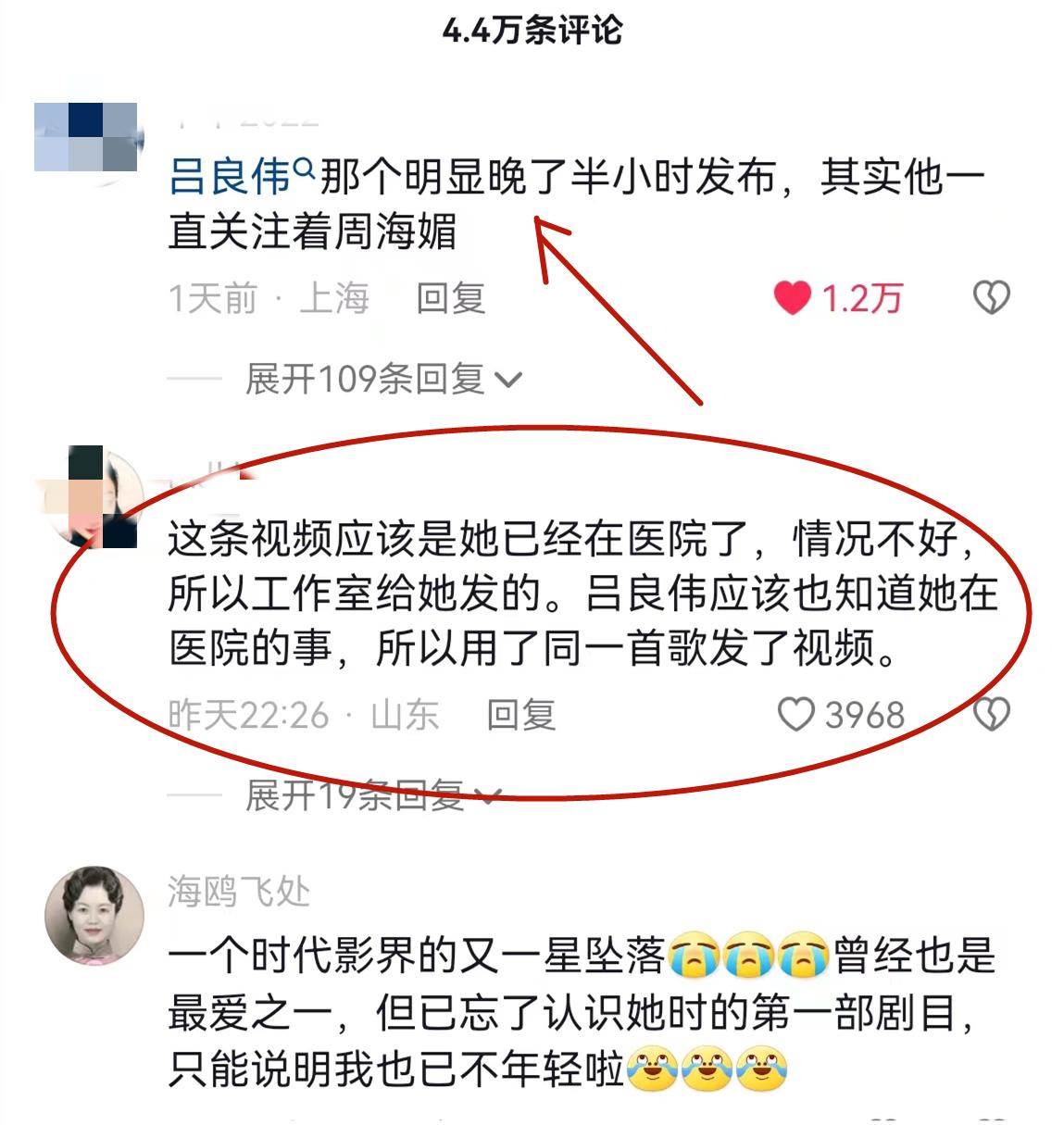Tap the 吕良伟 search link in the comment
The image size is (1064, 1125).
coord(241,176)
